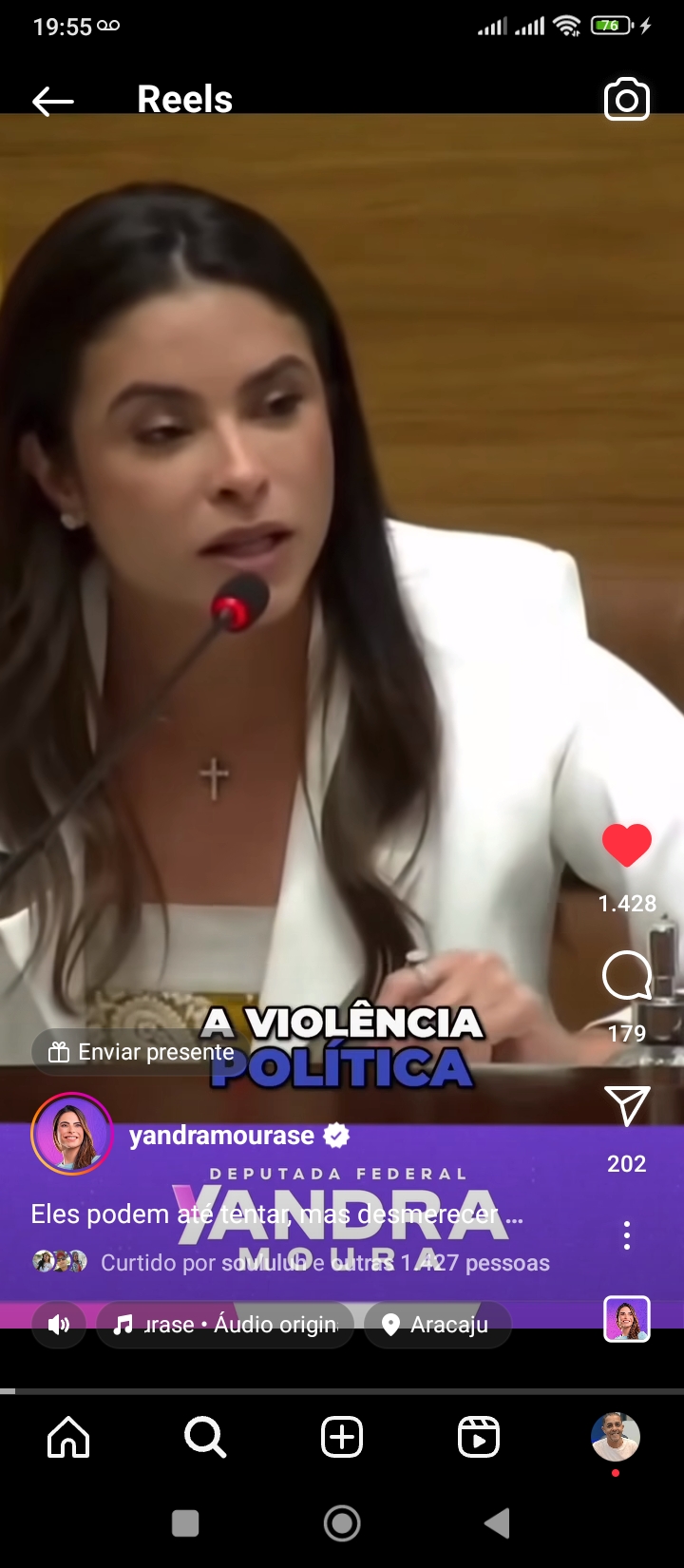The height and width of the screenshot is (1568, 684).
Task: Unlike this reel with the heart icon
Action: pos(627,845)
